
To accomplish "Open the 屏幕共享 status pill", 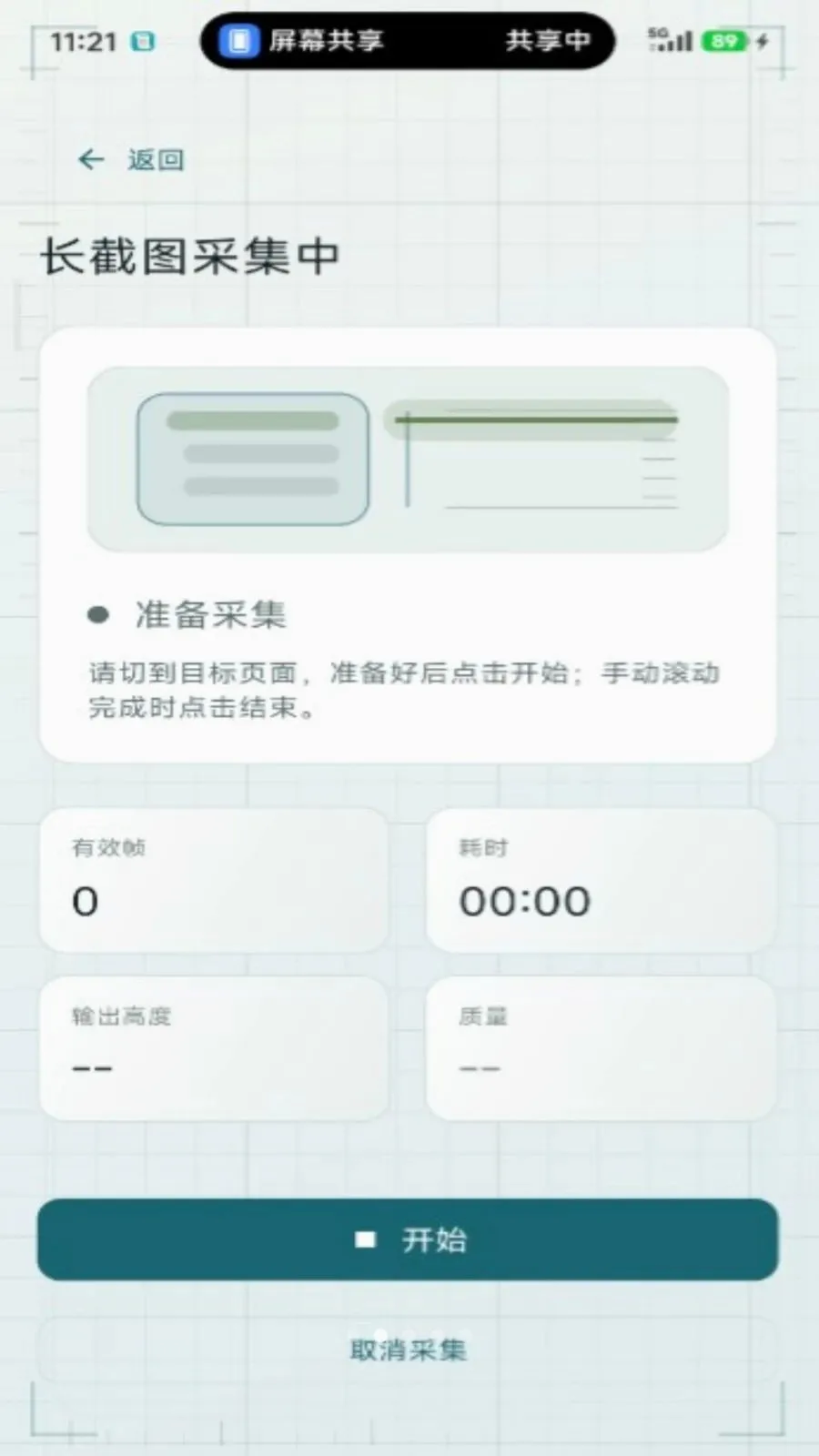I will [x=408, y=41].
